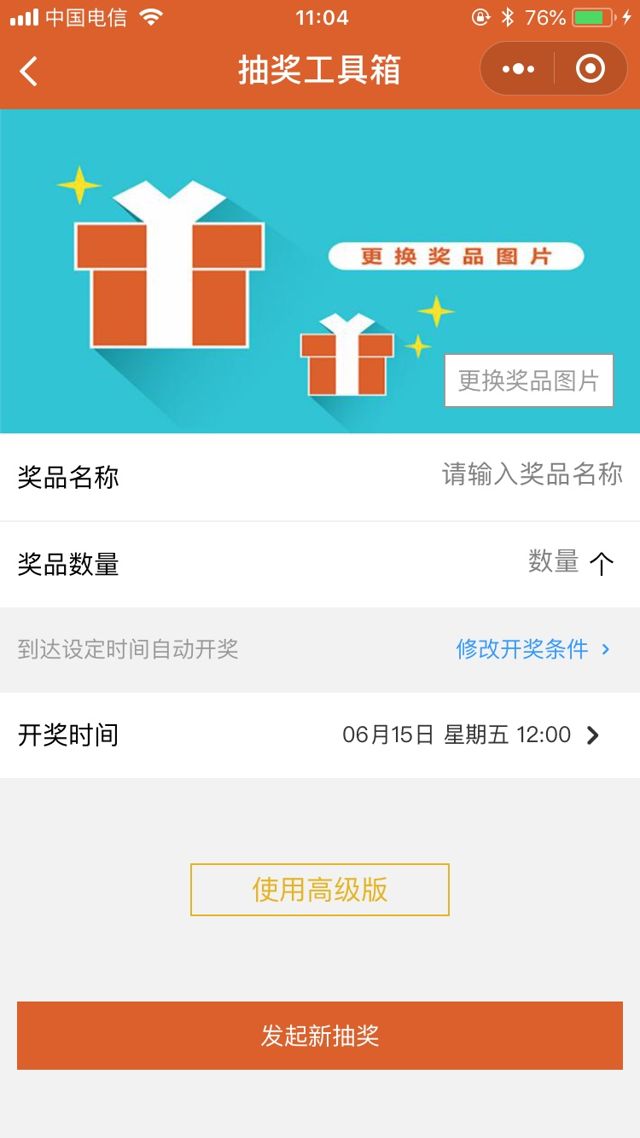Tap 发起新抽奖 to start lottery
The image size is (640, 1138).
(320, 1035)
